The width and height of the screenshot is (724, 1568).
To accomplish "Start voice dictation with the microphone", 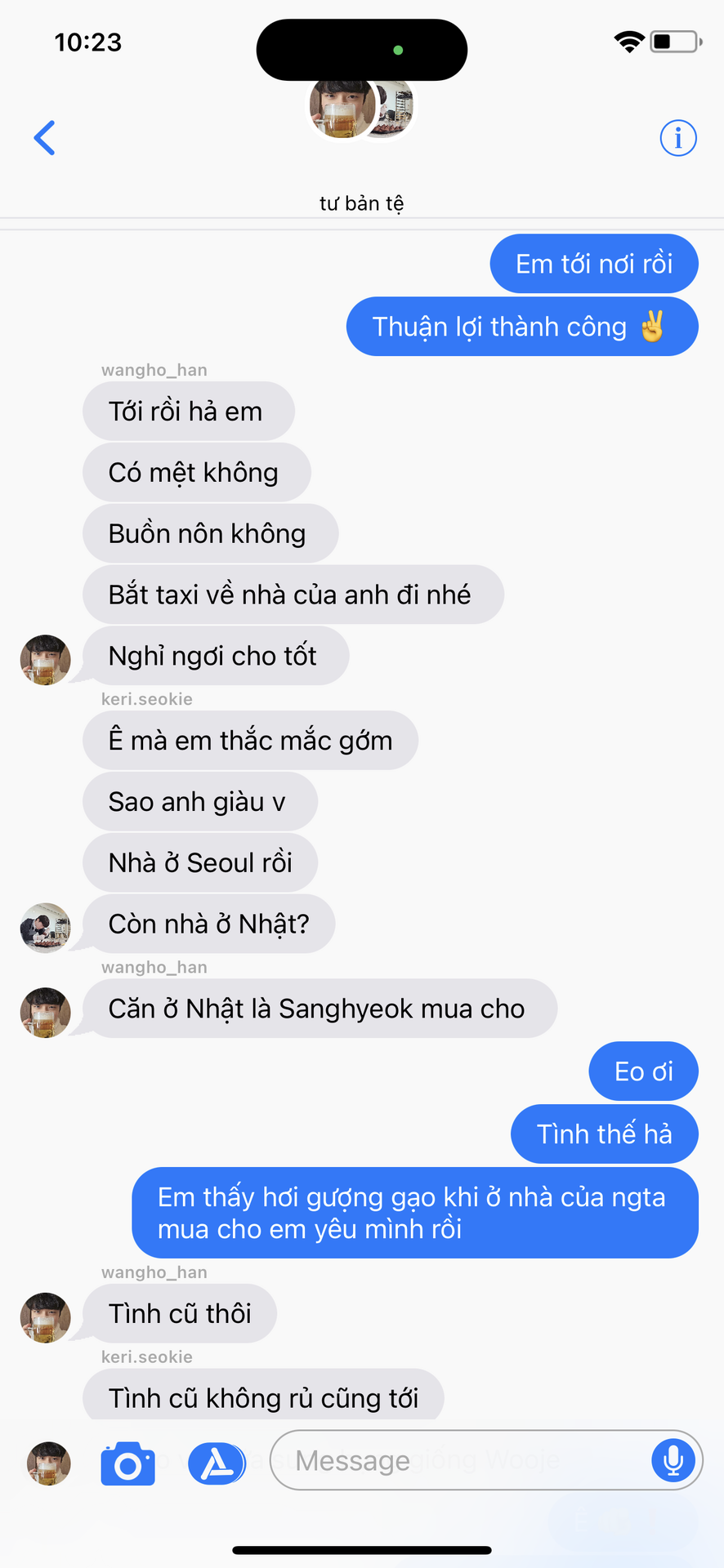I will (x=673, y=1460).
